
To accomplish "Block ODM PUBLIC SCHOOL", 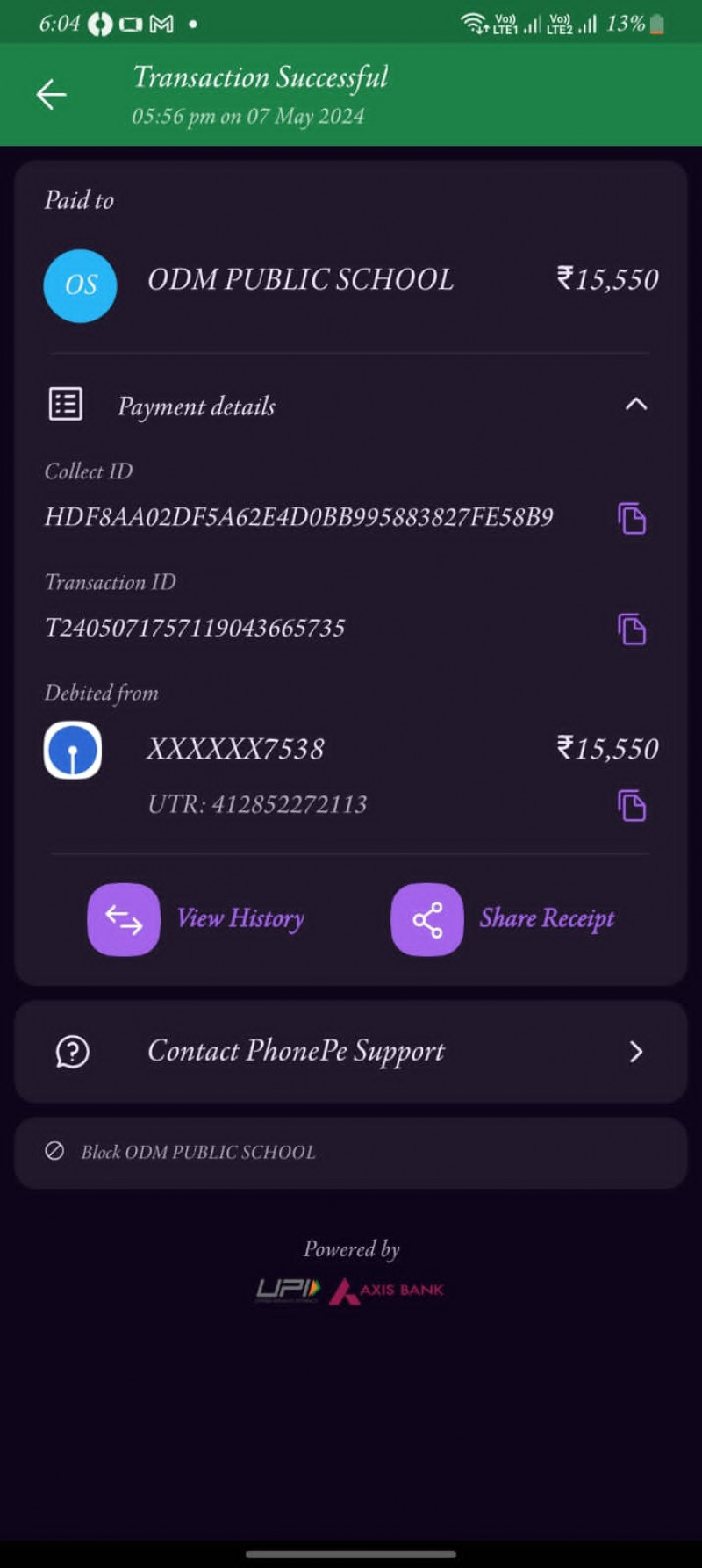I will [197, 1153].
